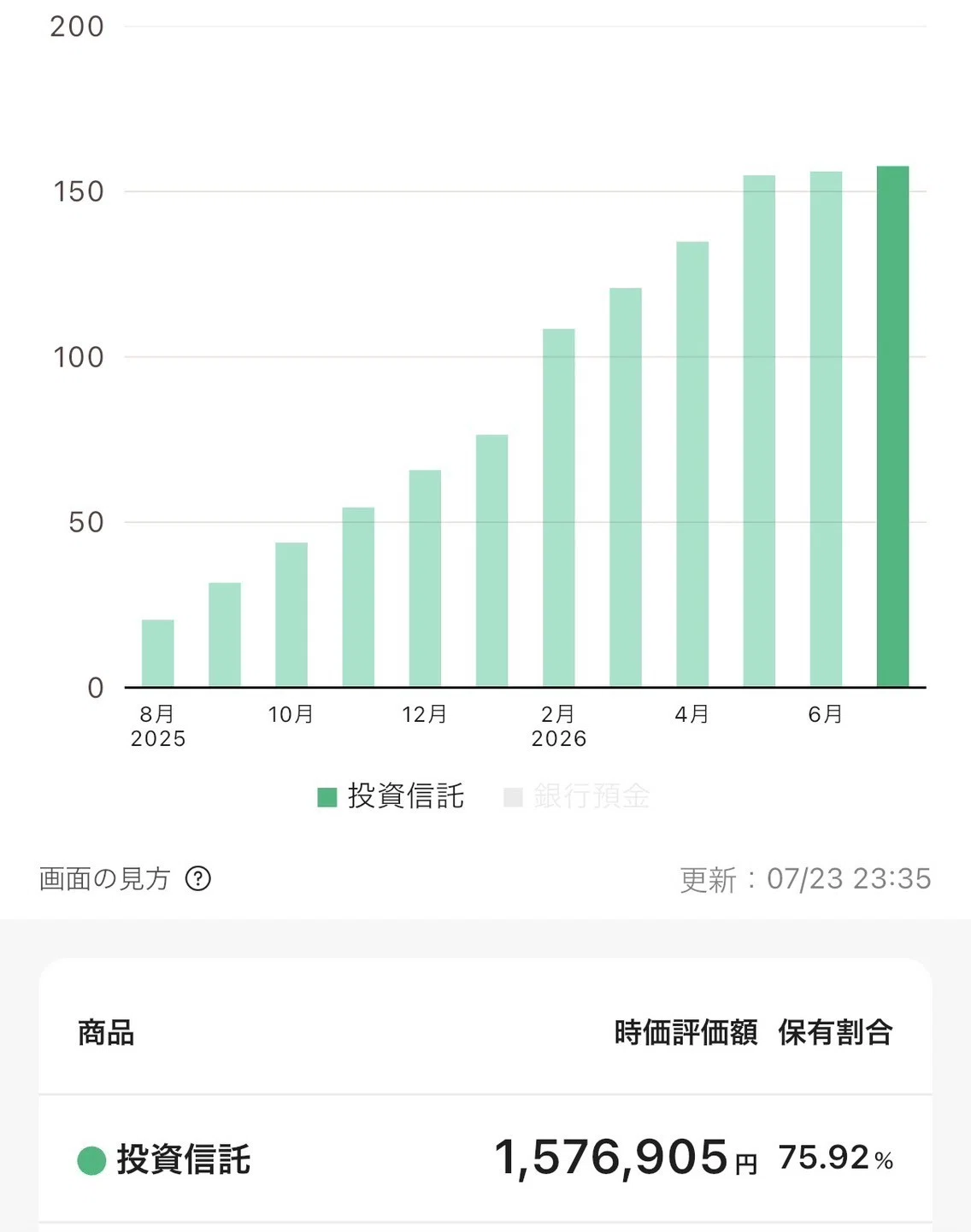This screenshot has height=1232, width=971.
Task: Open the 投資信託 holdings row
Action: [486, 1159]
